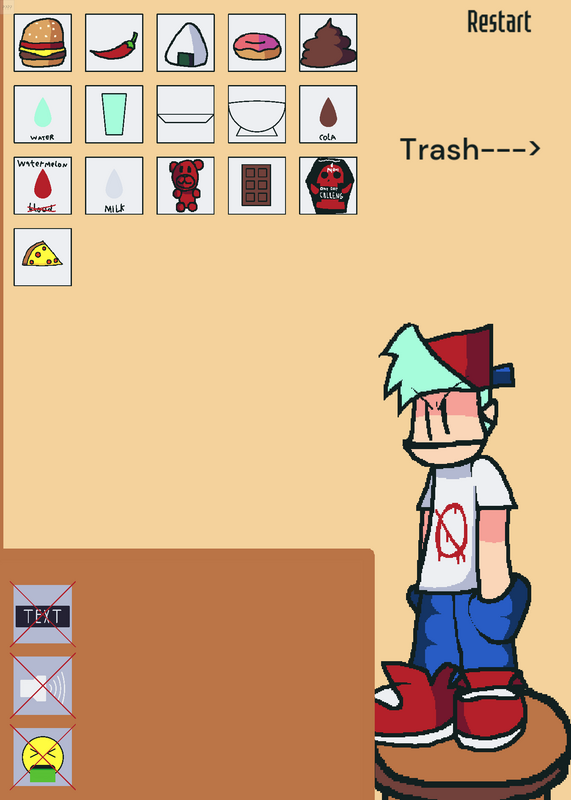Pick the flat plate tile
The height and width of the screenshot is (800, 571).
click(x=186, y=114)
